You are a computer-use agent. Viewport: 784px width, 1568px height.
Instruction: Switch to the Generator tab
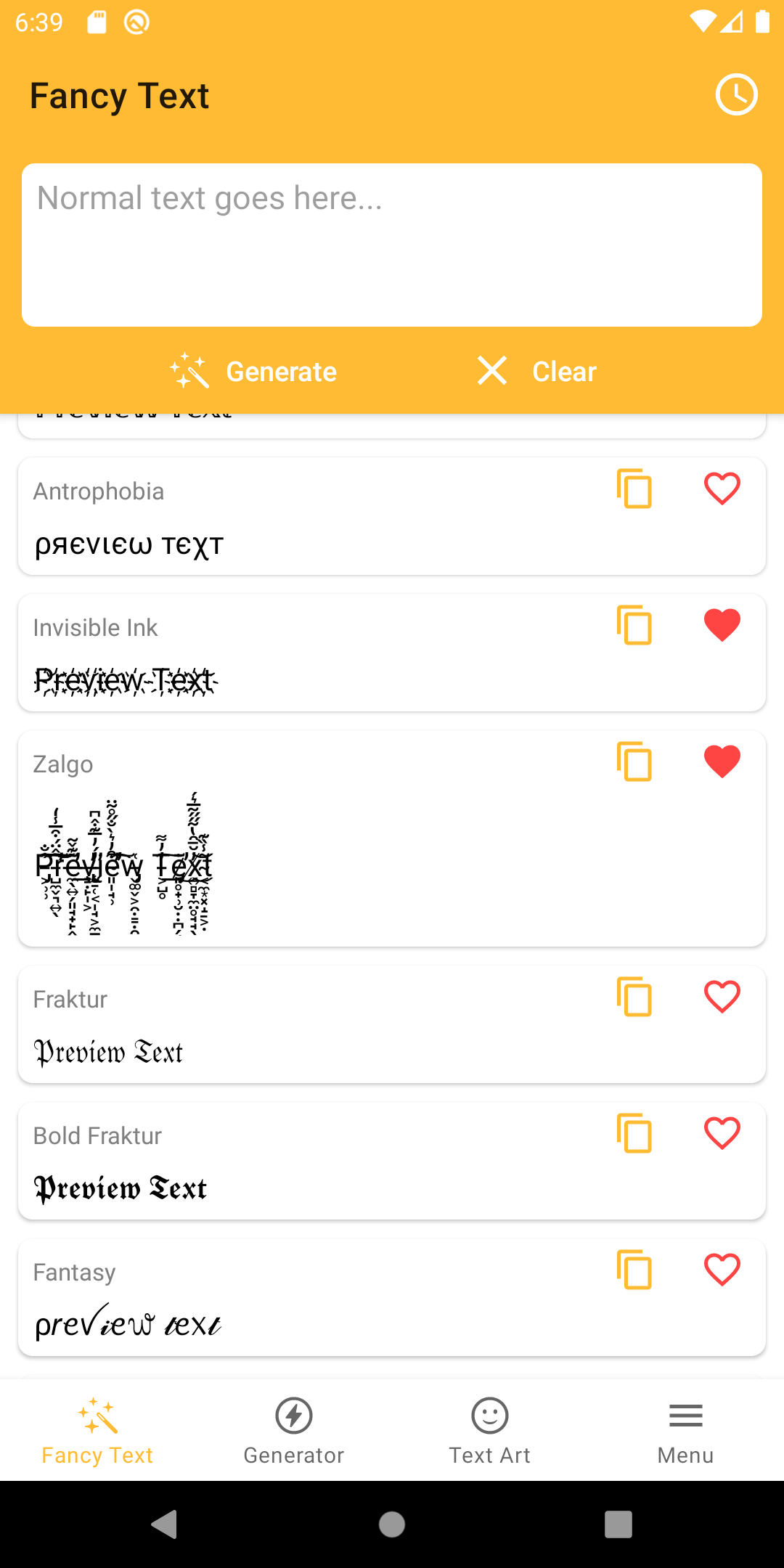[x=294, y=1430]
